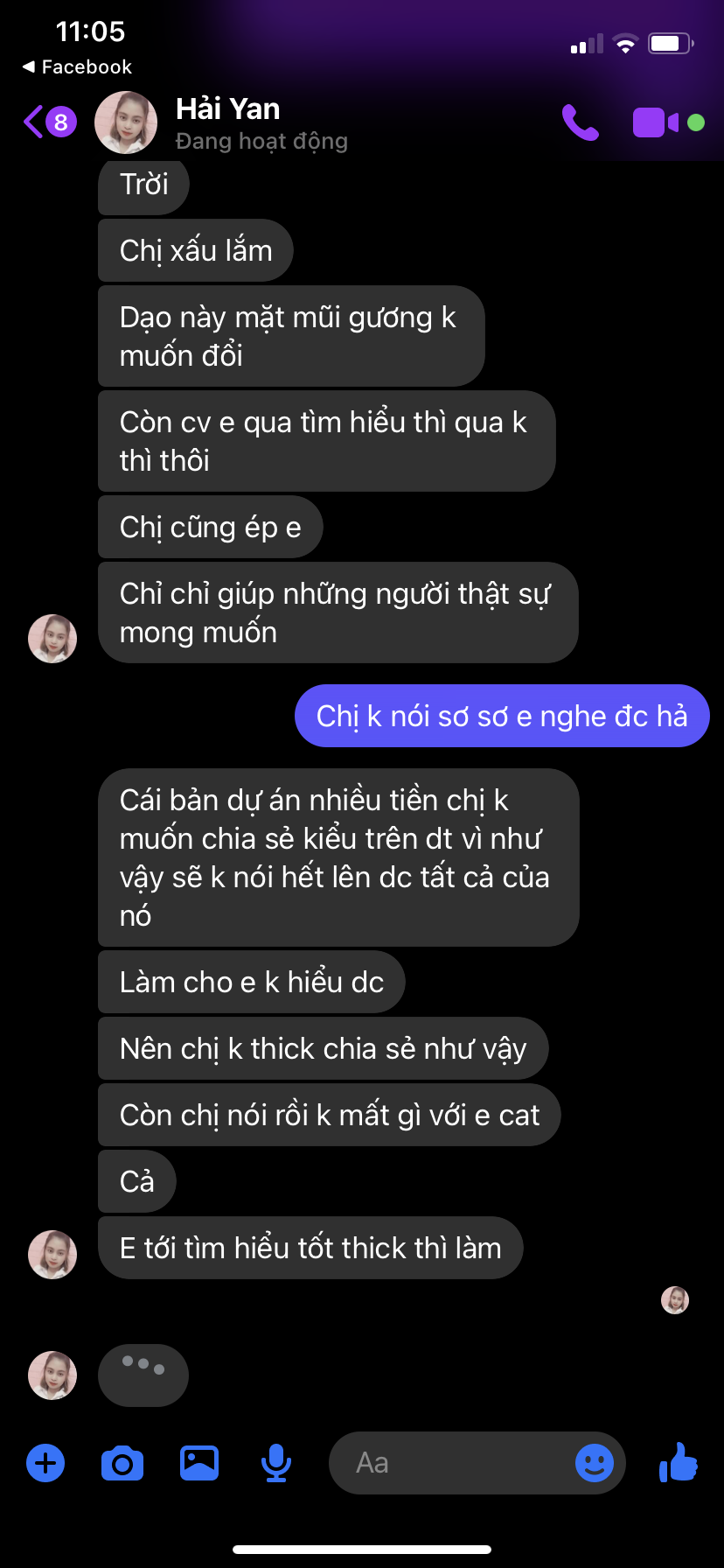This screenshot has height=1568, width=724.
Task: Start a voice call with Hải Yan
Action: (x=580, y=122)
